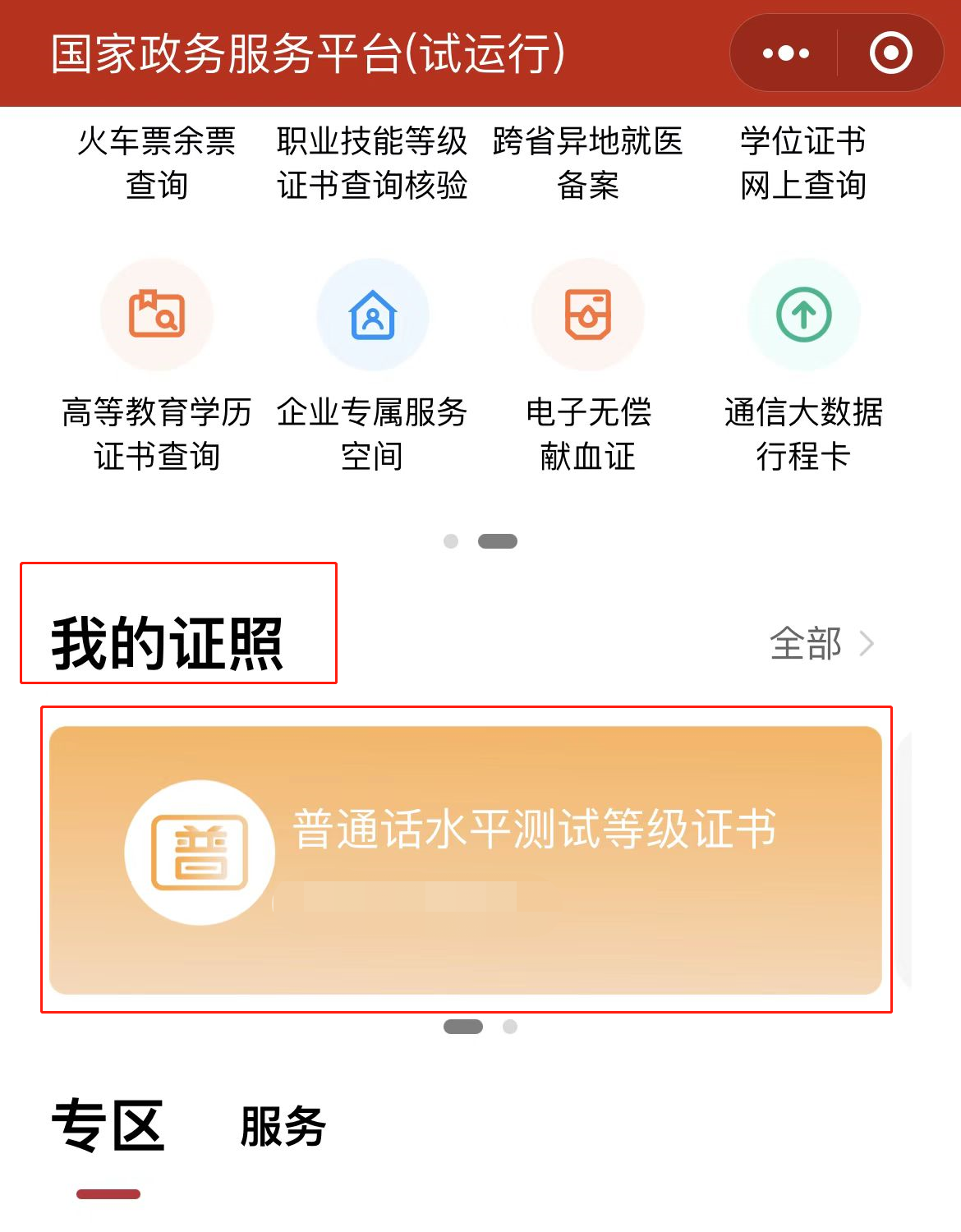Open the mini program more options menu

[785, 53]
